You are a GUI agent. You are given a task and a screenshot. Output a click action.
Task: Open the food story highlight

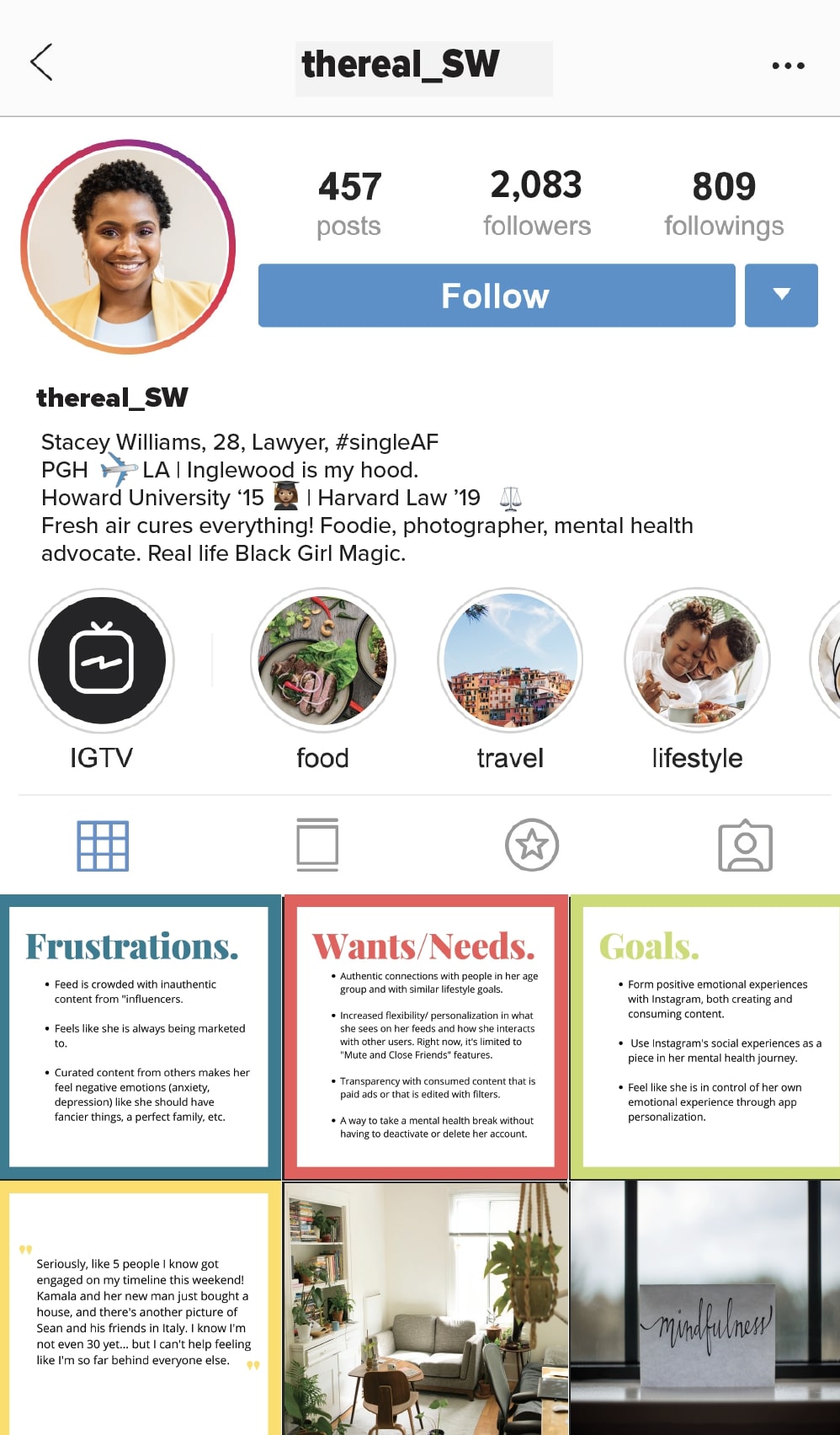[x=322, y=660]
